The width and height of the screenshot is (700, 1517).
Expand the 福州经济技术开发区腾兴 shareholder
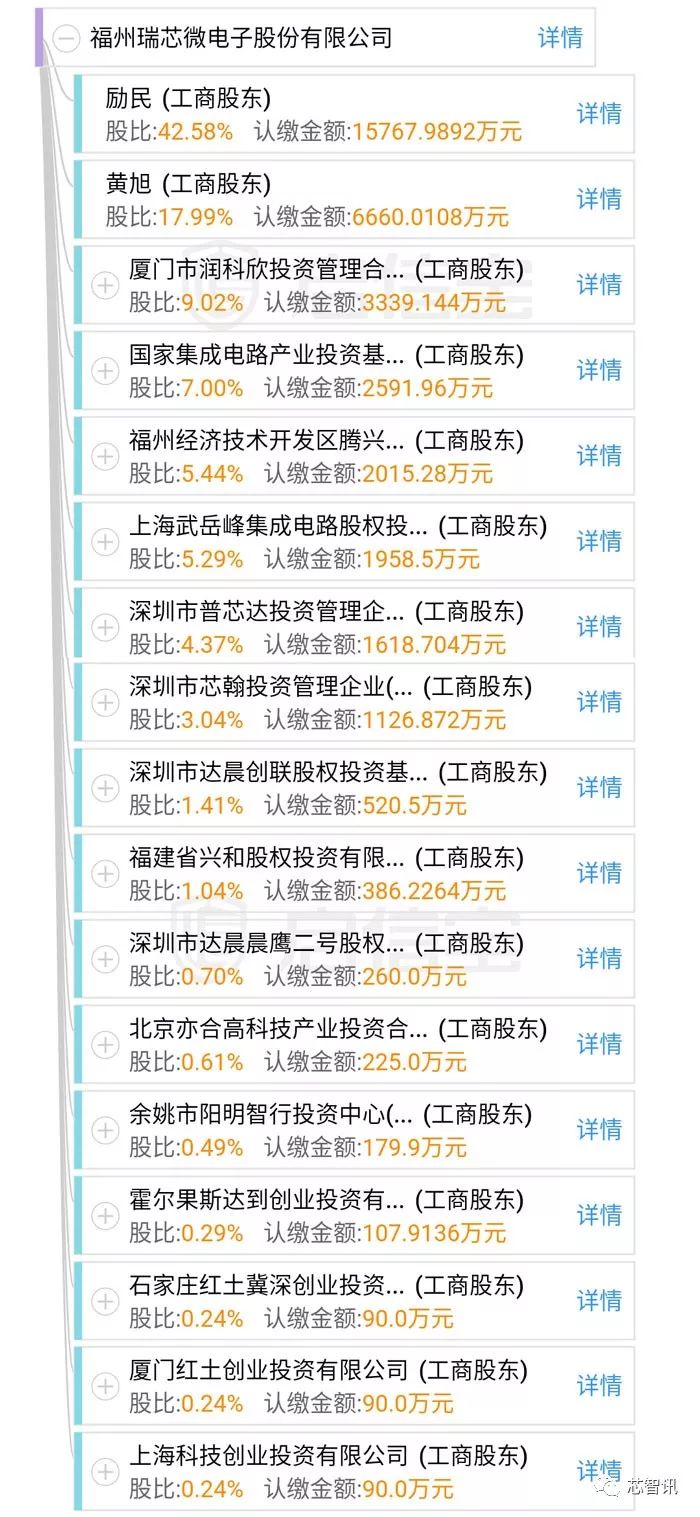point(105,456)
